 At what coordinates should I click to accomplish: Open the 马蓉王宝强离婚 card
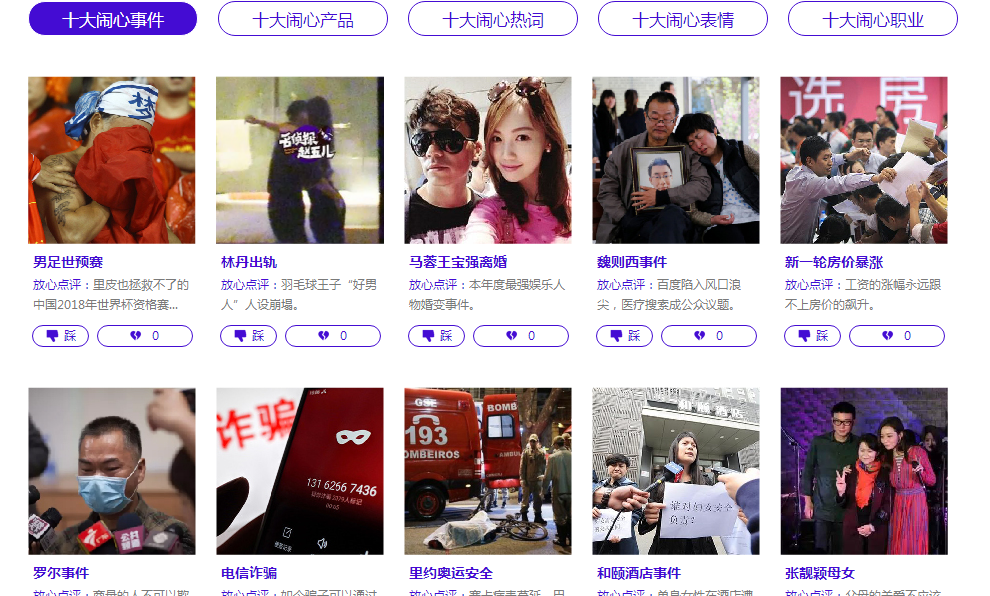487,160
